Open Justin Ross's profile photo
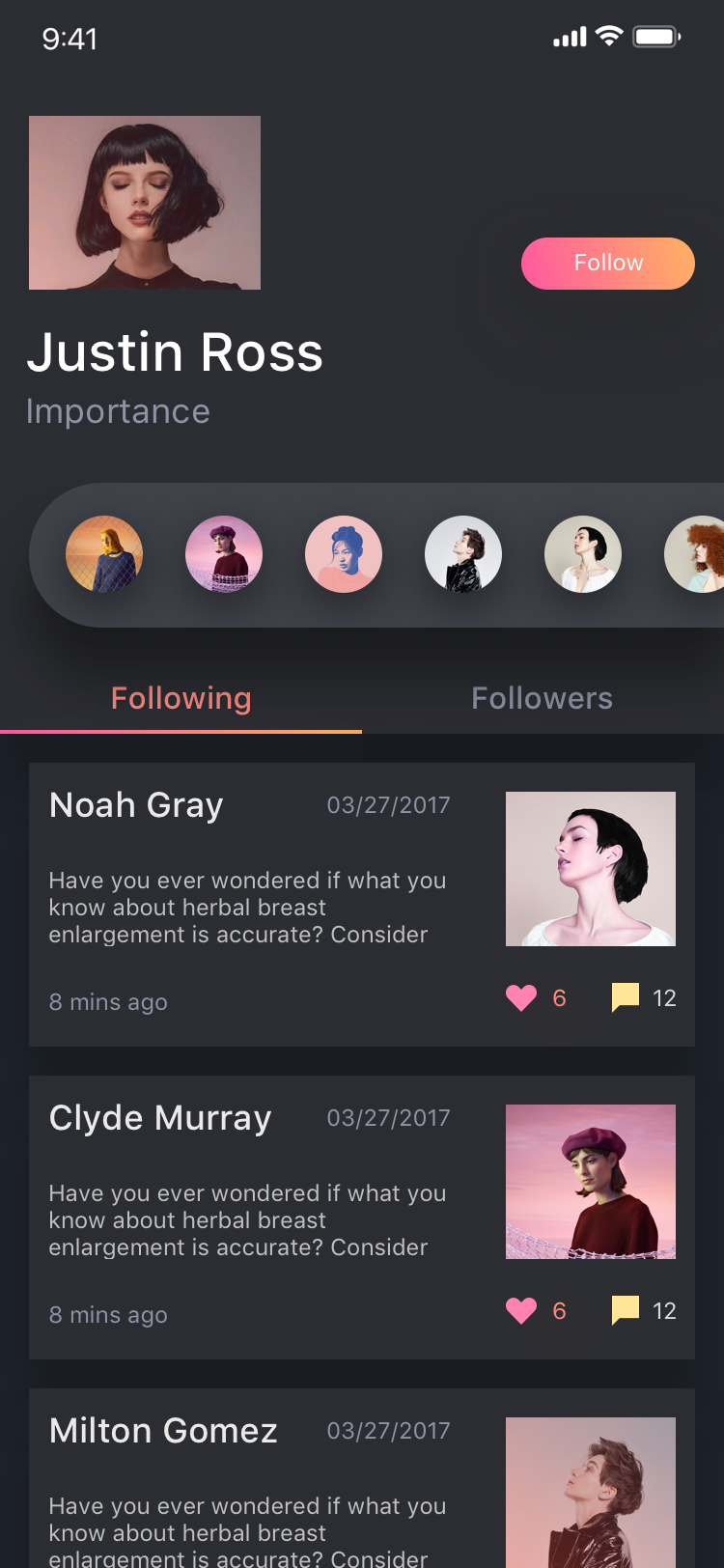This screenshot has height=1568, width=724. 145,203
